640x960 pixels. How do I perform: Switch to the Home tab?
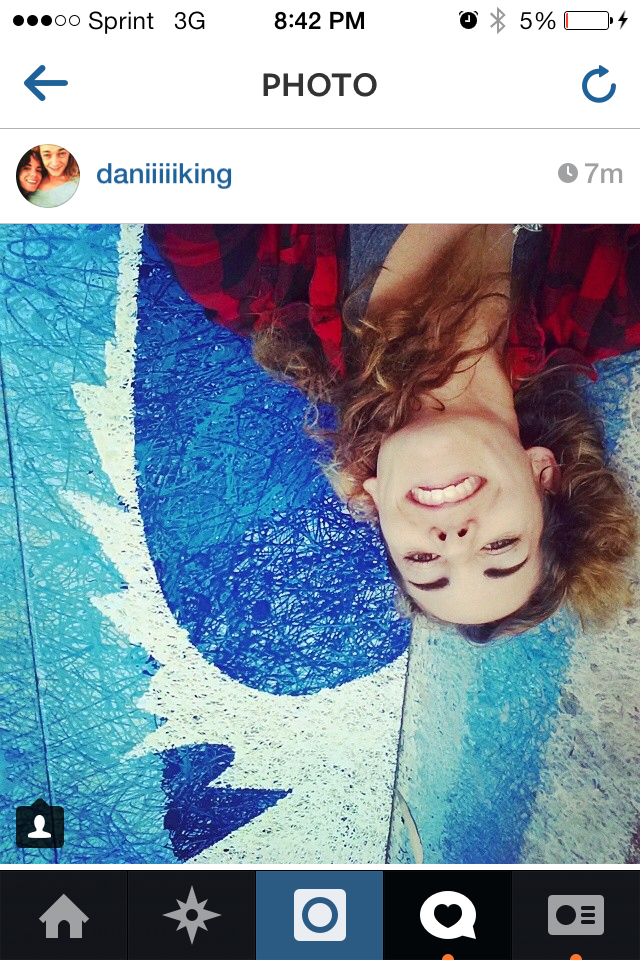64,916
